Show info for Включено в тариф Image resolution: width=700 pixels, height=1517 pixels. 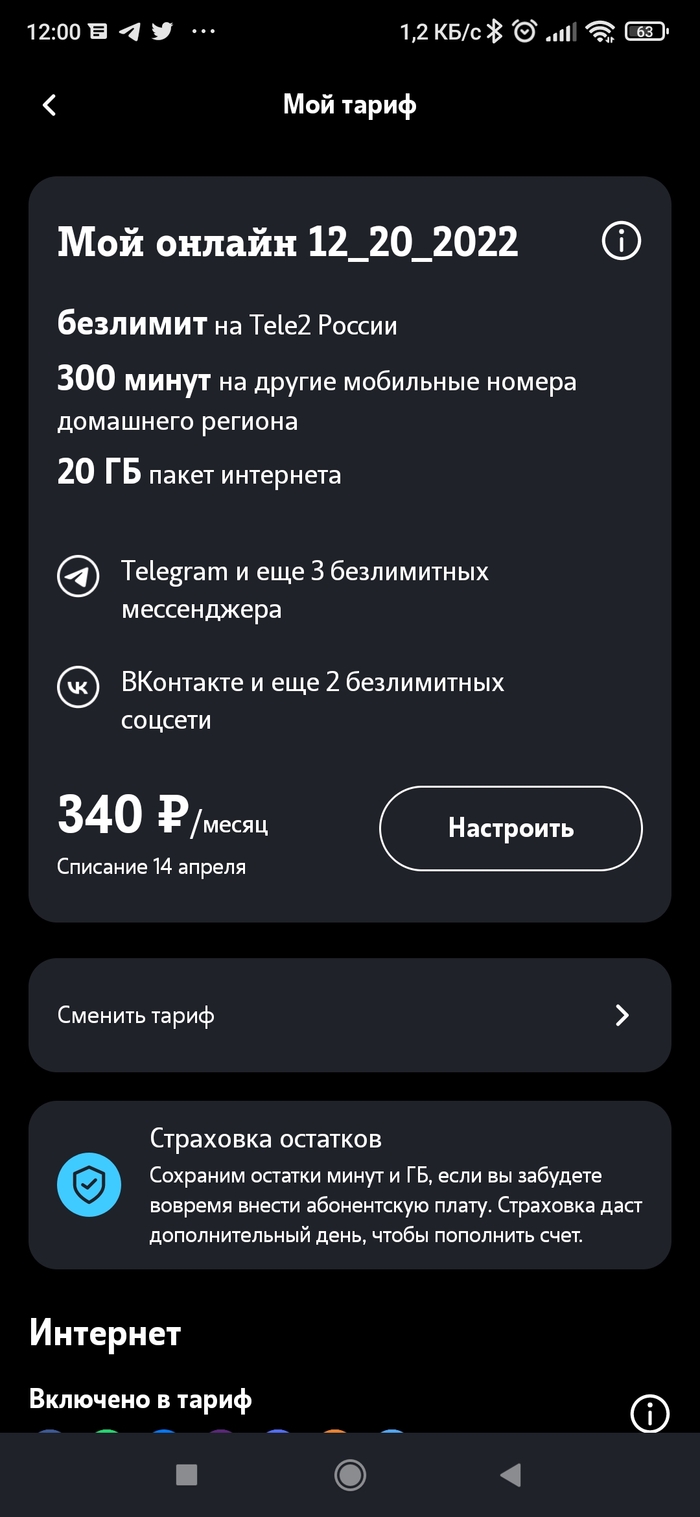649,1412
